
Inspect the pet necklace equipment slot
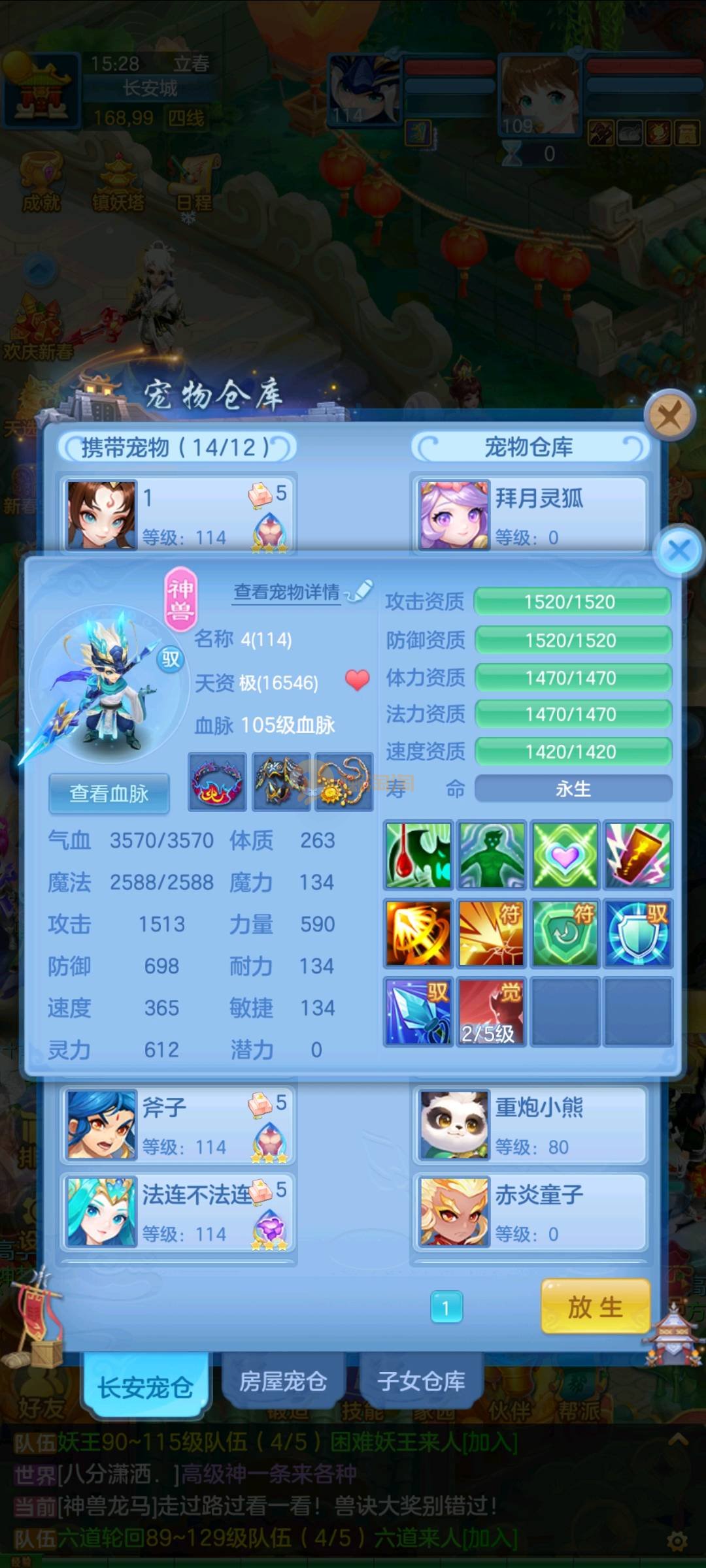(344, 782)
